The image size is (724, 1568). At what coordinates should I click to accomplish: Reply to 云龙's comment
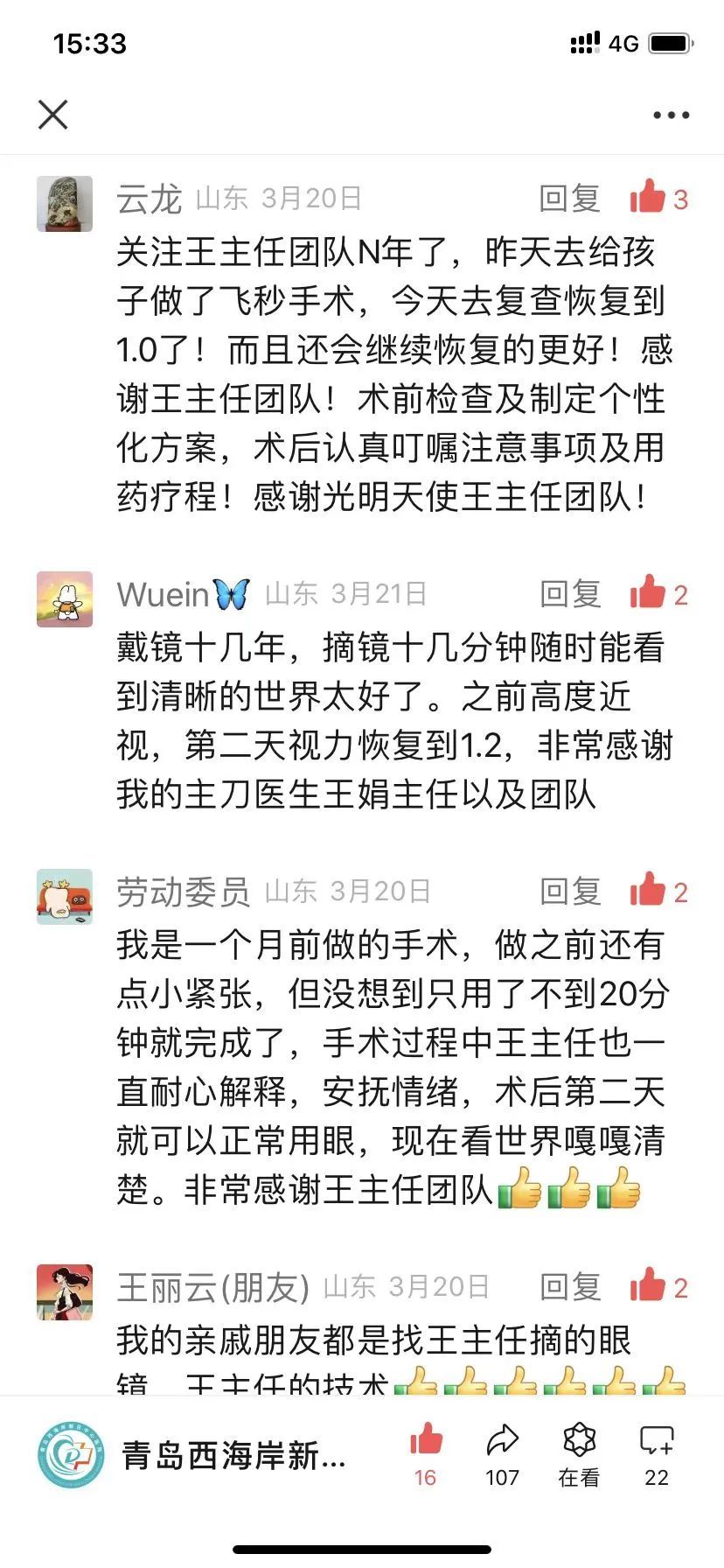[570, 199]
